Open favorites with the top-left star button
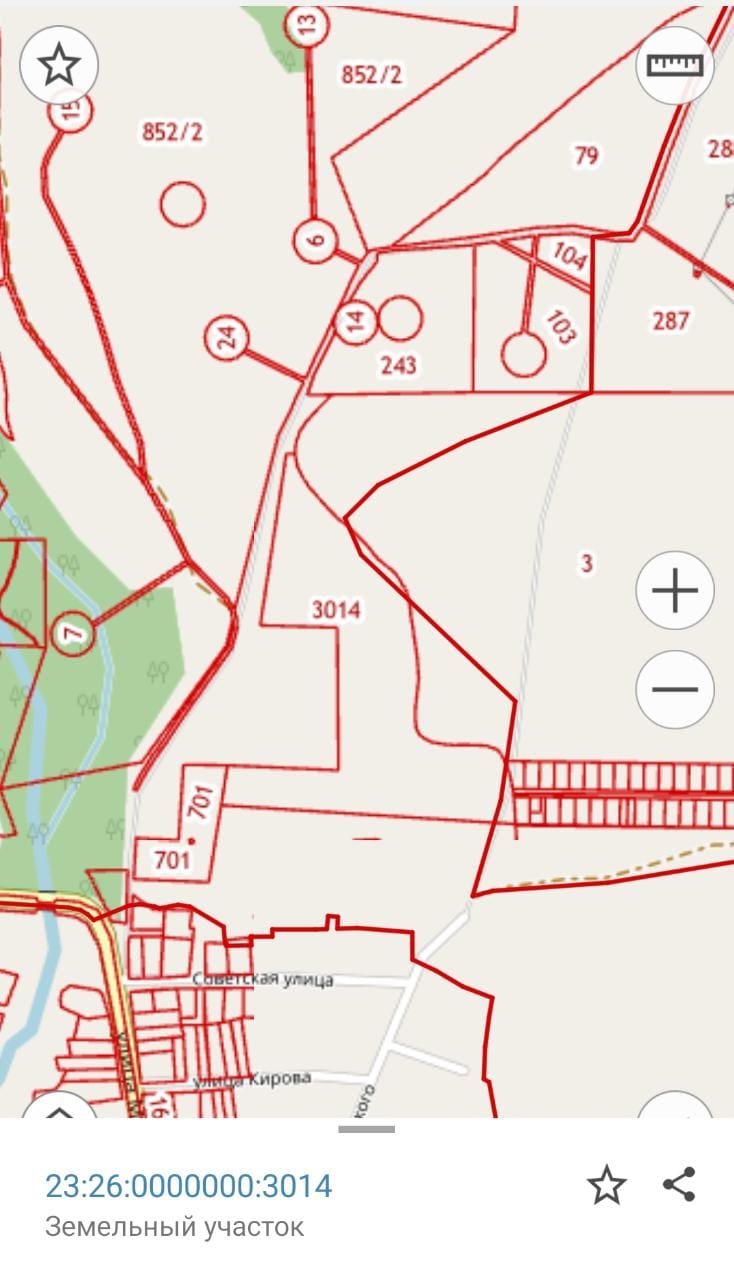The height and width of the screenshot is (1280, 734). 59,65
